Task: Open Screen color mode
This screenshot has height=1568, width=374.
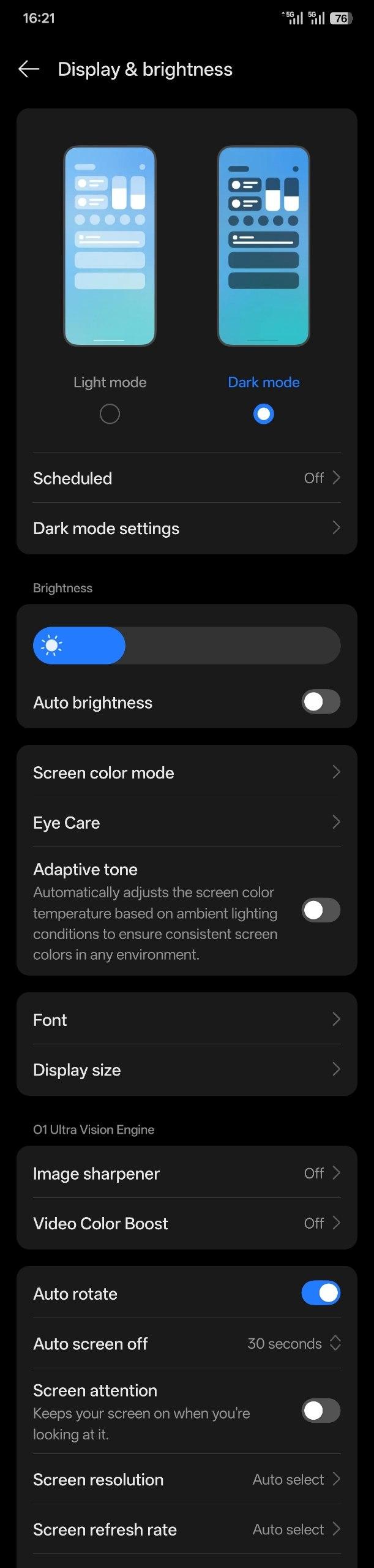Action: (x=186, y=773)
